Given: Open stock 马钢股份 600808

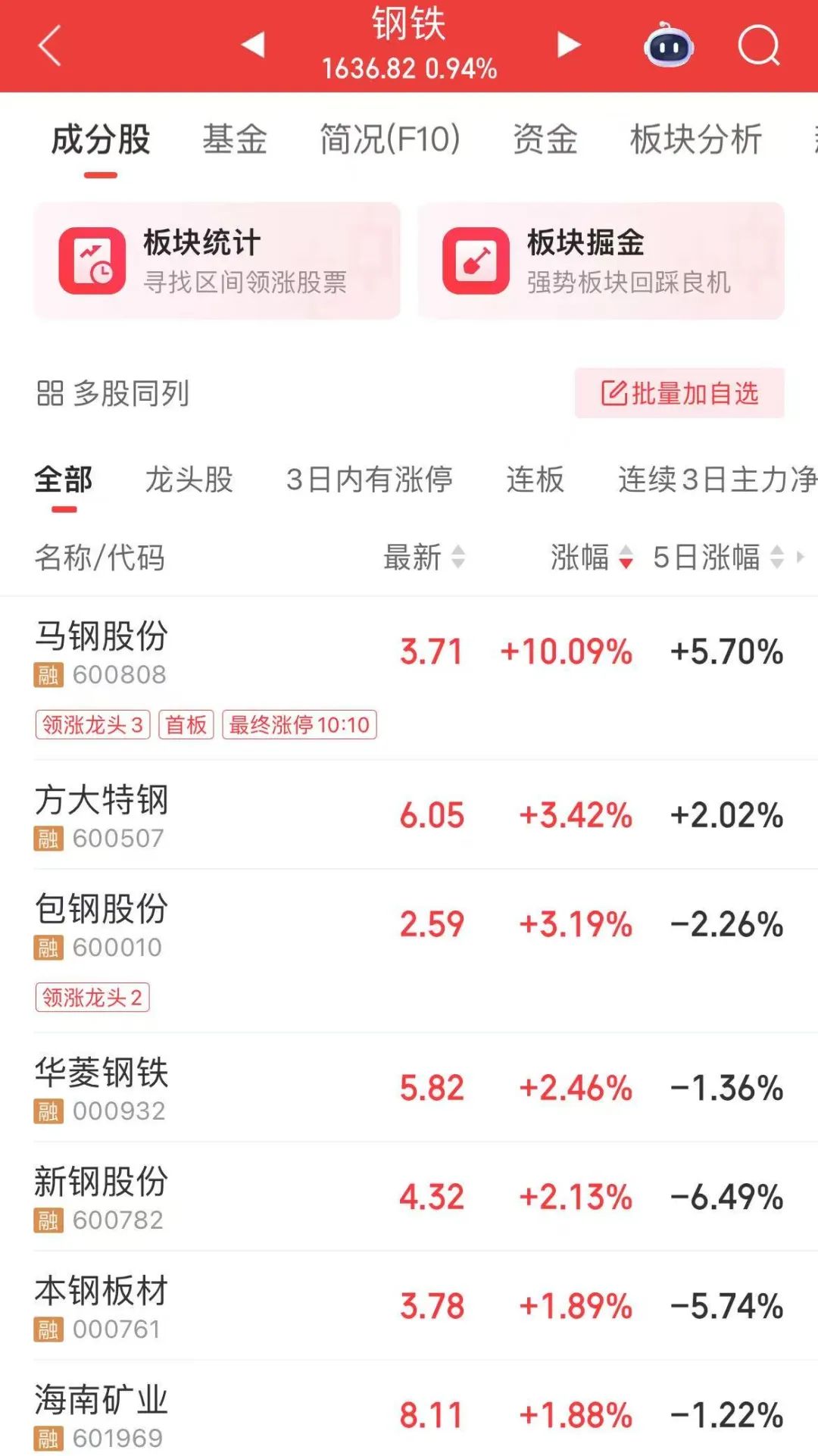Looking at the screenshot, I should click(101, 651).
